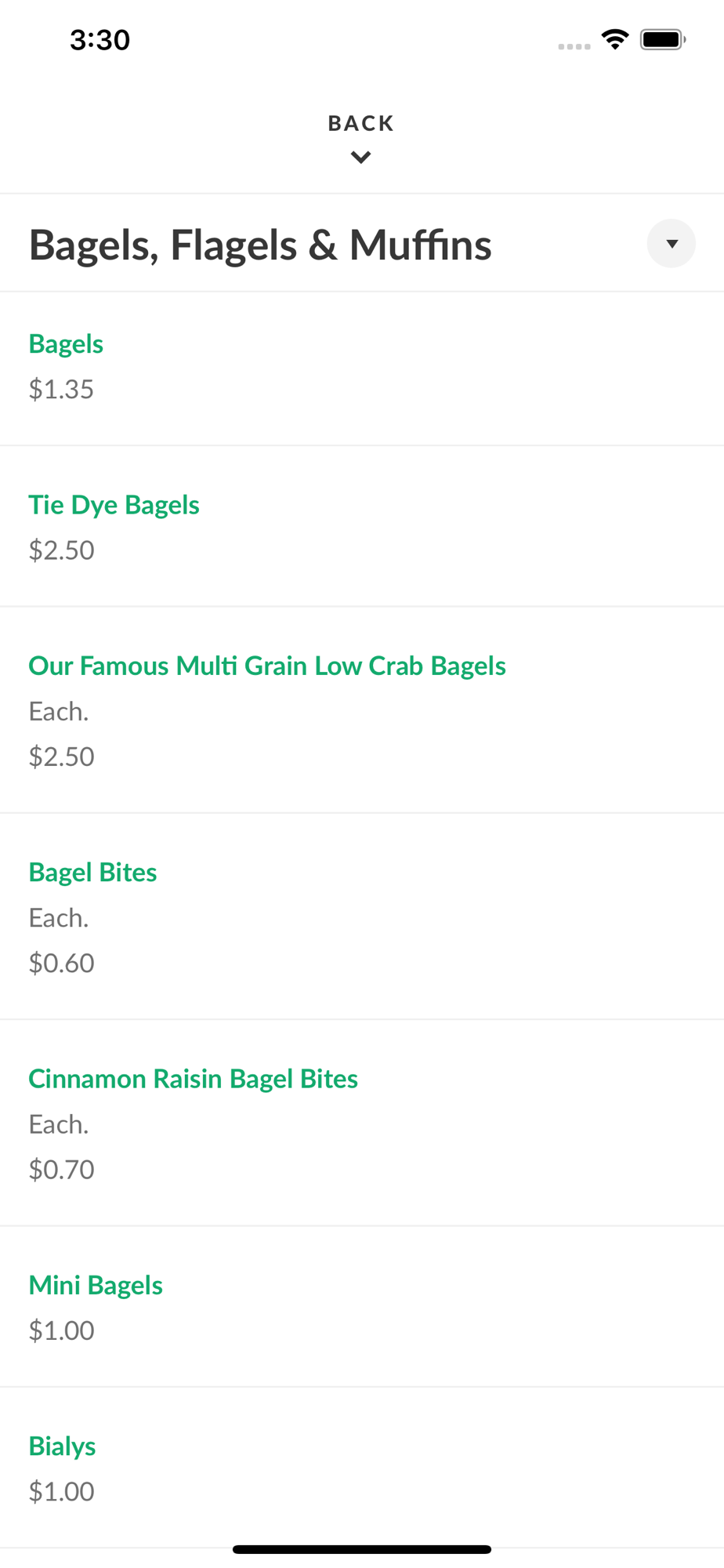
Task: Tap the Back button at top
Action: tap(361, 138)
